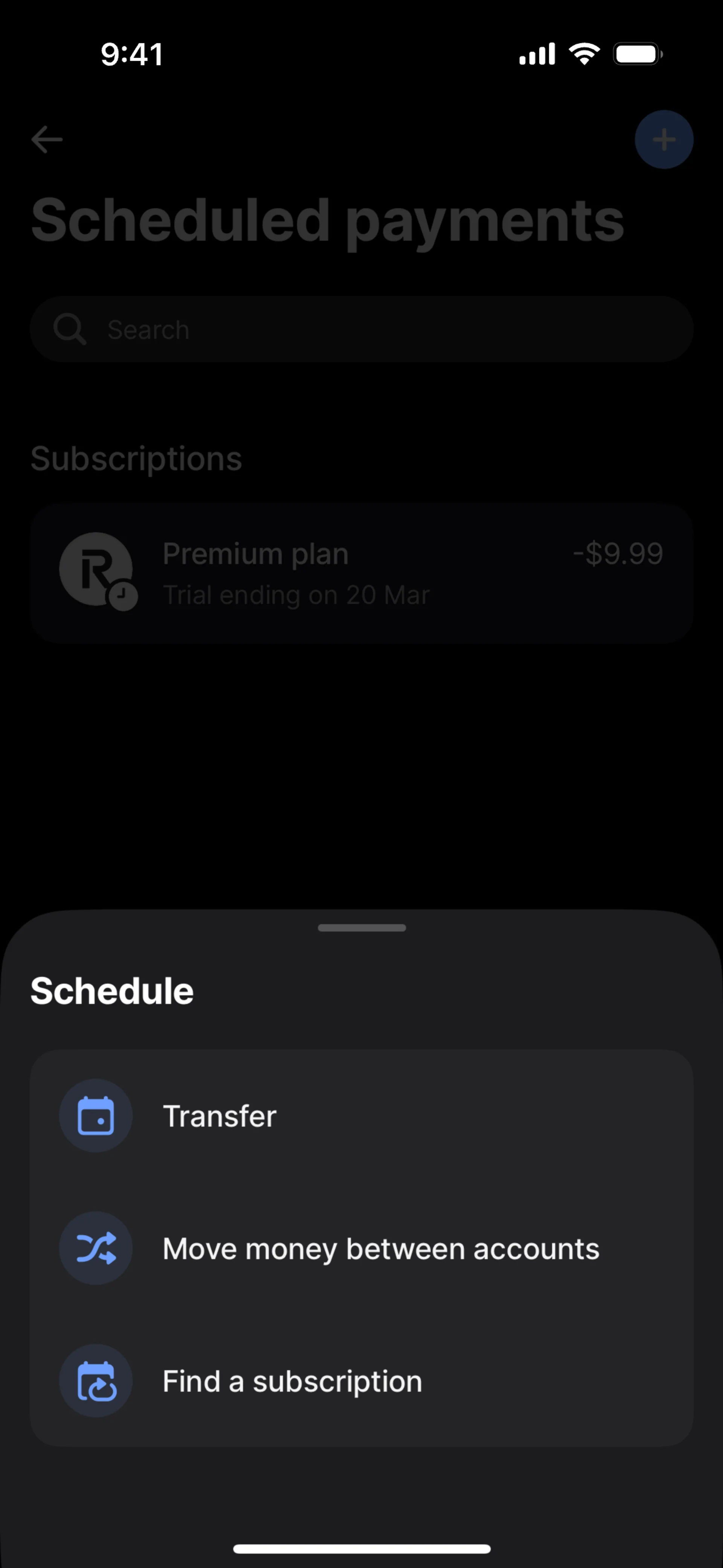The height and width of the screenshot is (1568, 723).
Task: Tap the Schedule sheet drag handle
Action: [361, 928]
